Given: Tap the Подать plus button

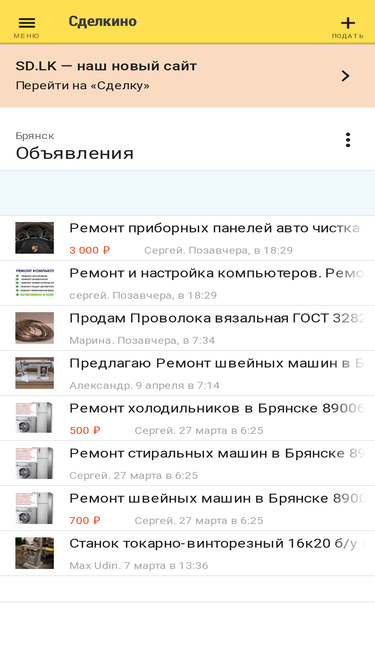Looking at the screenshot, I should tap(347, 27).
